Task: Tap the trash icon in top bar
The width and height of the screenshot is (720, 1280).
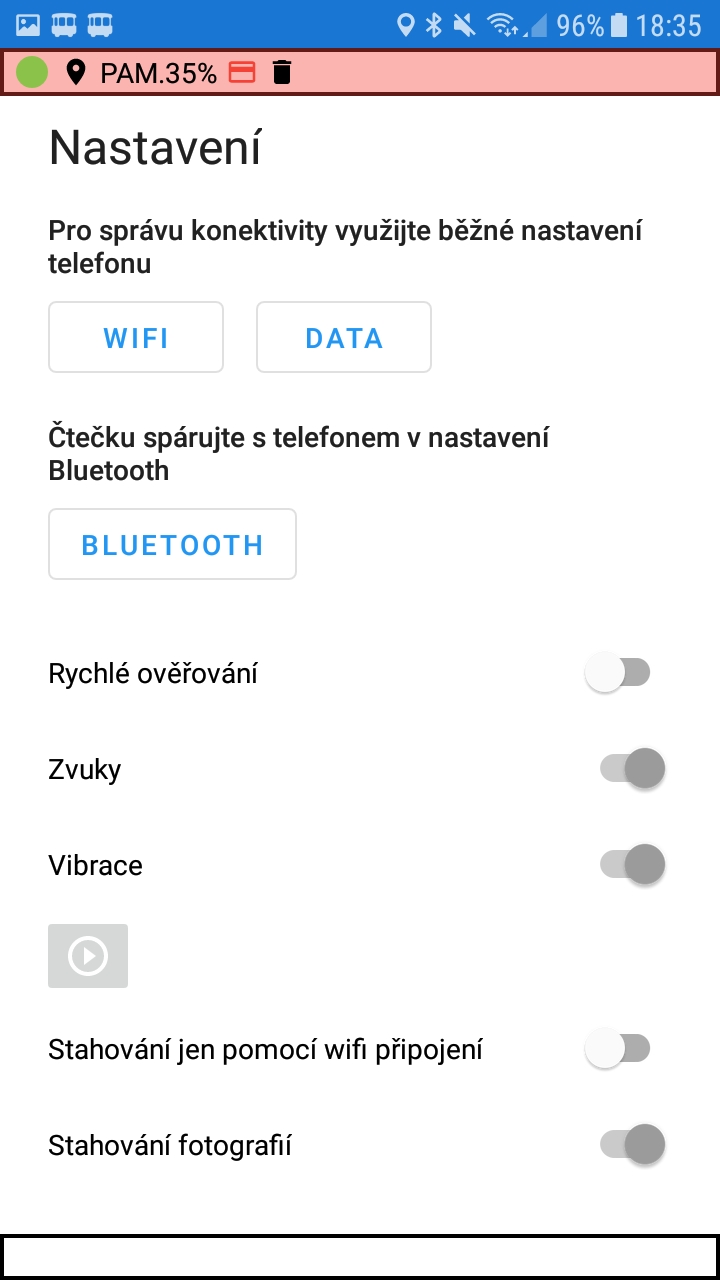Action: tap(282, 72)
